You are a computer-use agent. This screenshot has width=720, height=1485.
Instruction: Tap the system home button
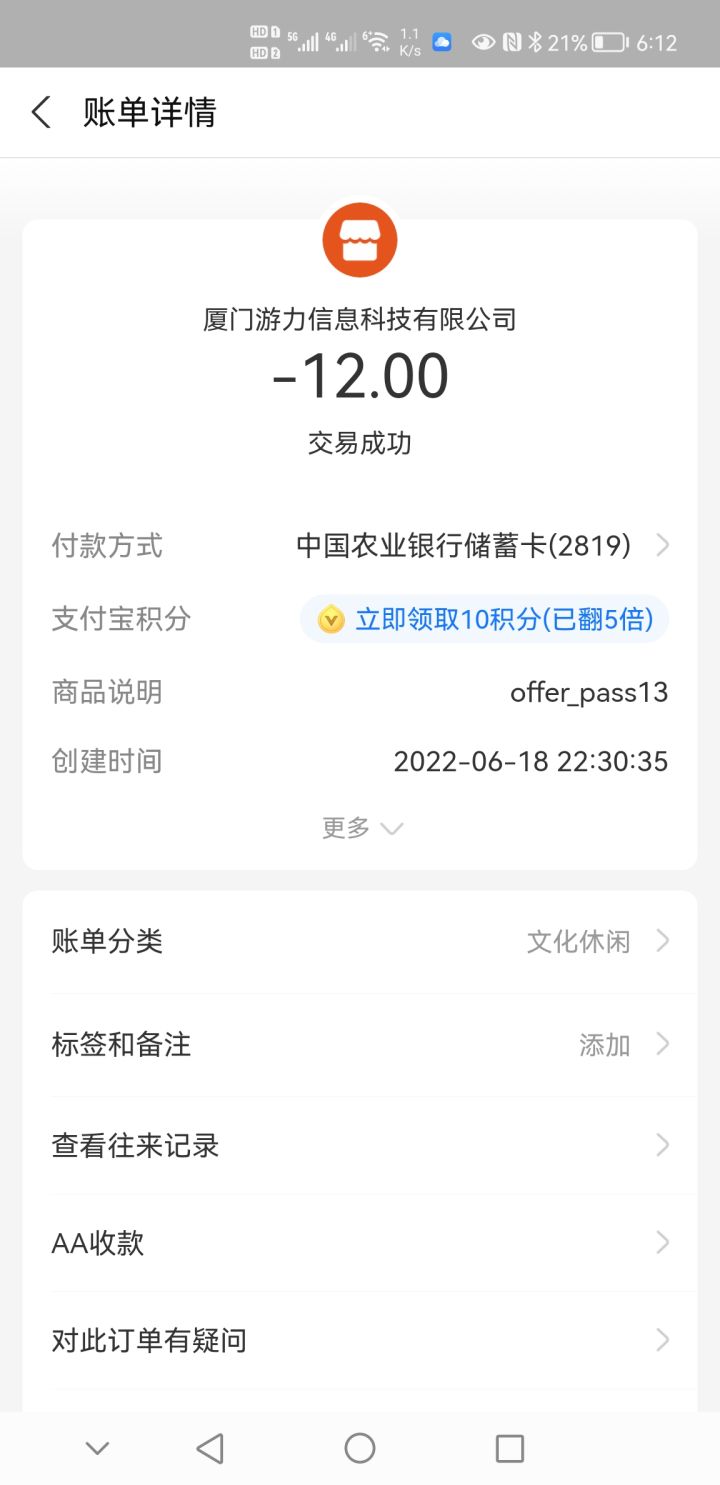360,1448
